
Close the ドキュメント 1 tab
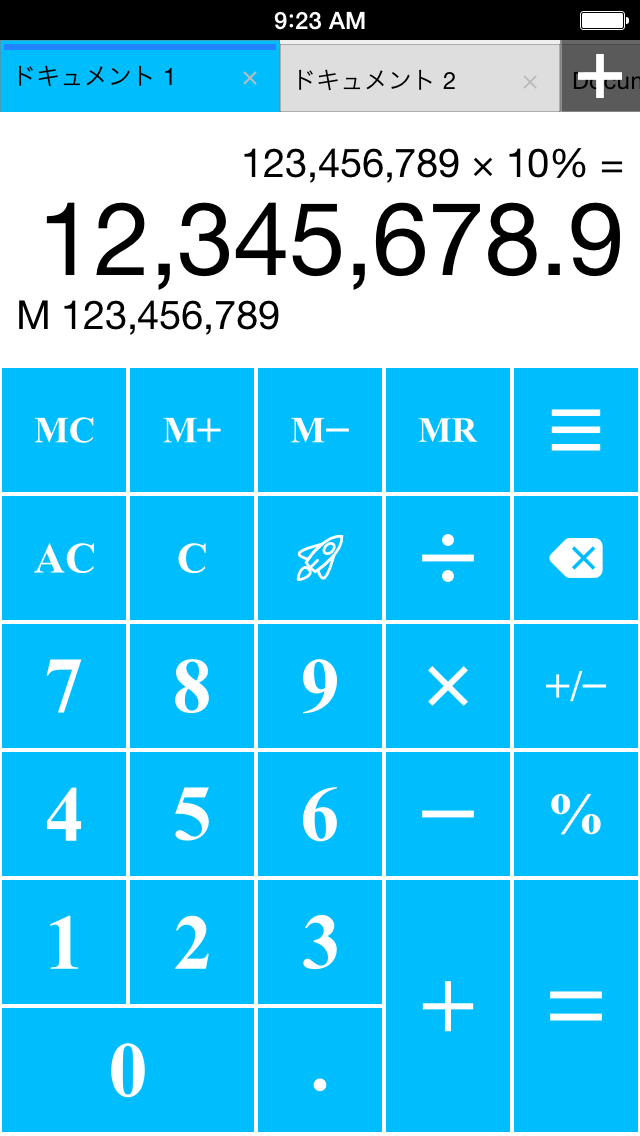(250, 79)
